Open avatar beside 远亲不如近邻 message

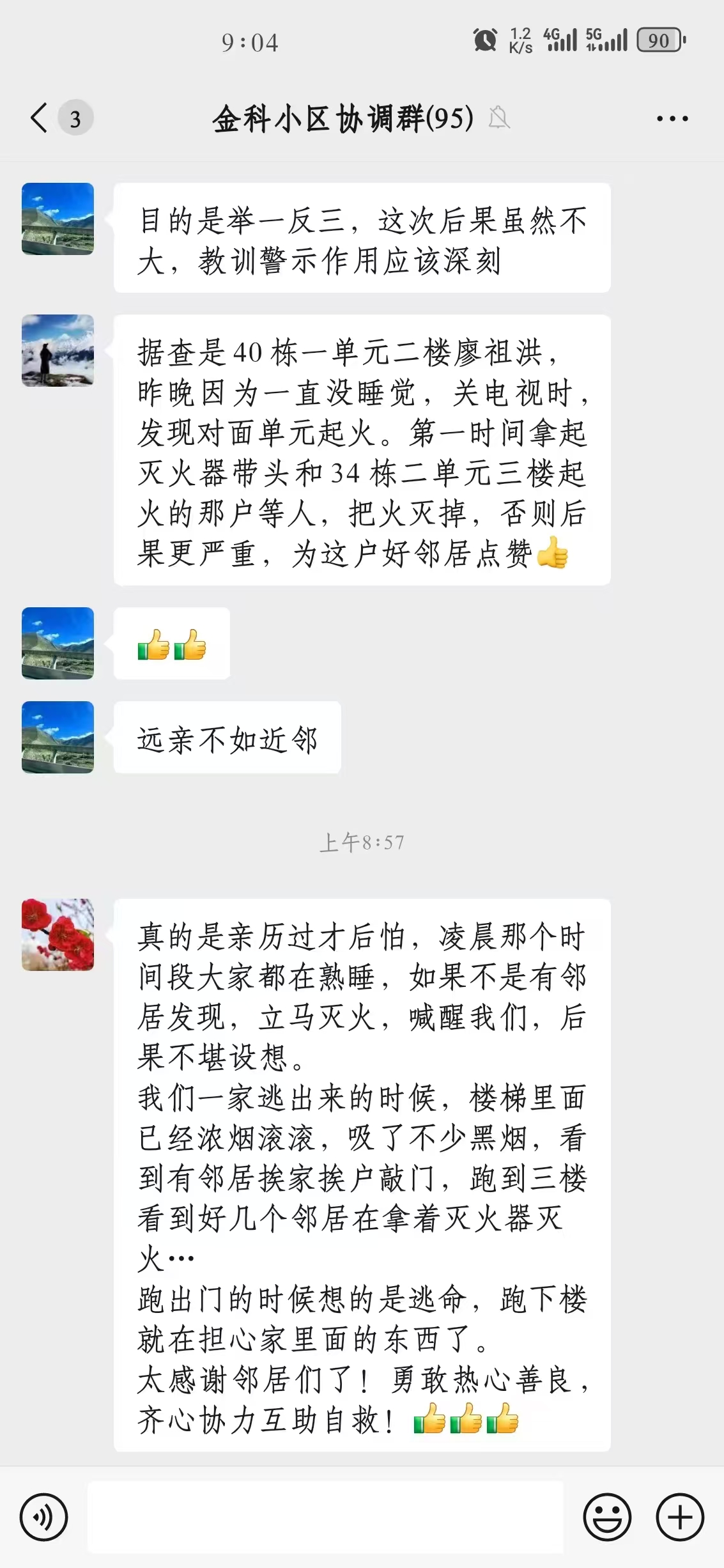[58, 737]
